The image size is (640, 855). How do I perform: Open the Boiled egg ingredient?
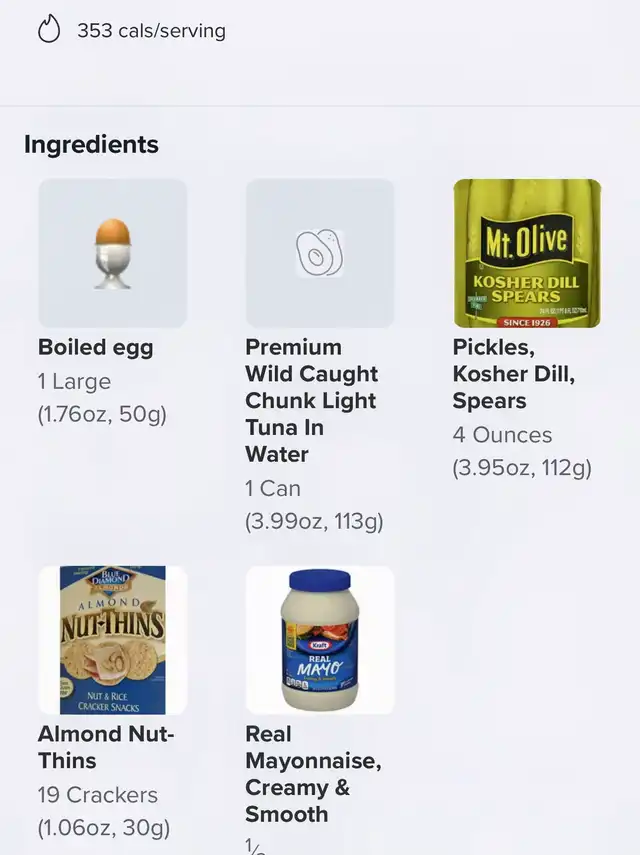pyautogui.click(x=112, y=254)
